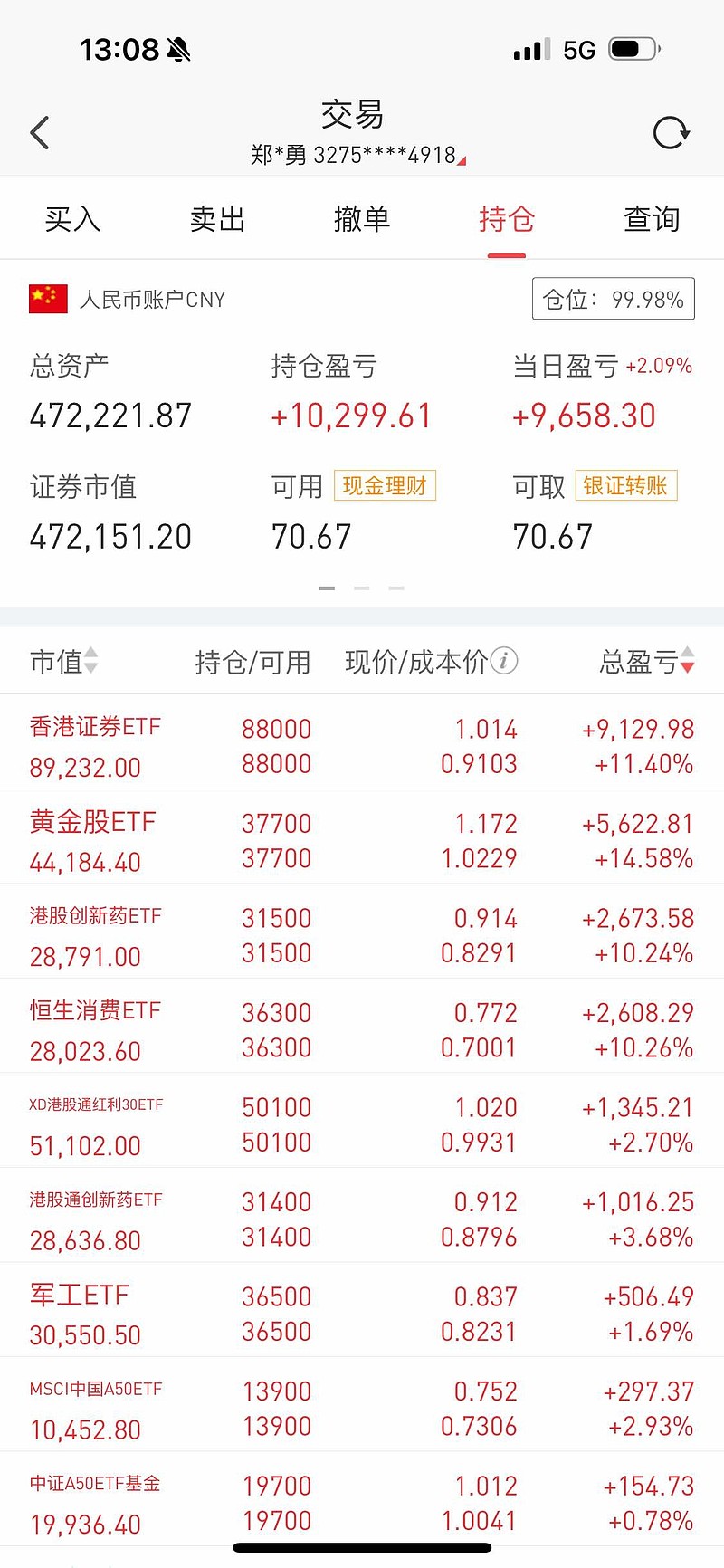Open the info tooltip beside 现价/成本价 column
The height and width of the screenshot is (1568, 724).
[506, 662]
